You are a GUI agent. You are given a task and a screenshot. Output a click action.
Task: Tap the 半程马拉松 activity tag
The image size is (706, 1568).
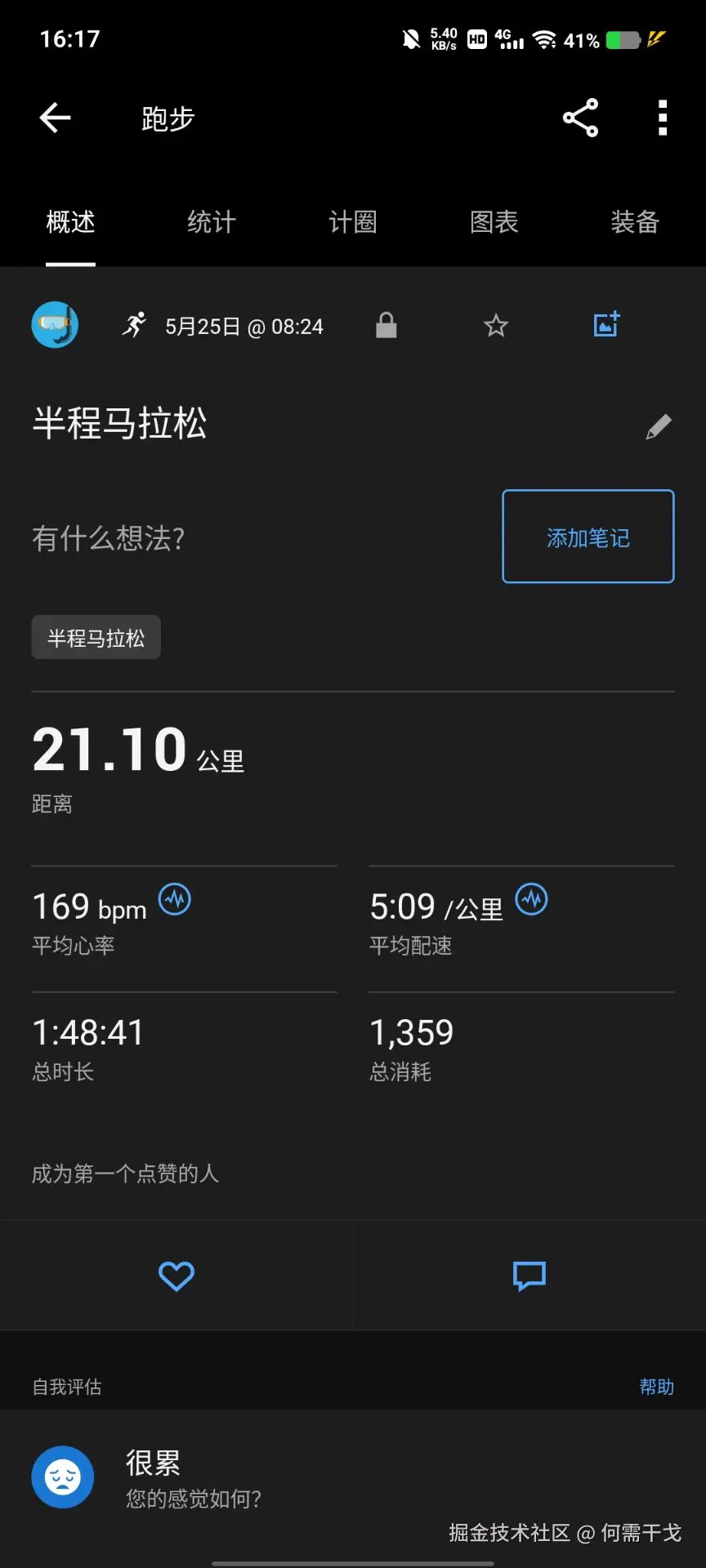pos(96,637)
